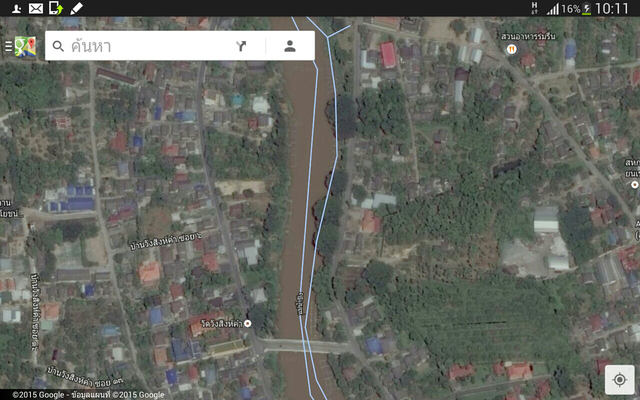Select the สวนอาหารรรมรับ restaurant marker
Viewport: 640px width, 400px height.
click(x=511, y=48)
